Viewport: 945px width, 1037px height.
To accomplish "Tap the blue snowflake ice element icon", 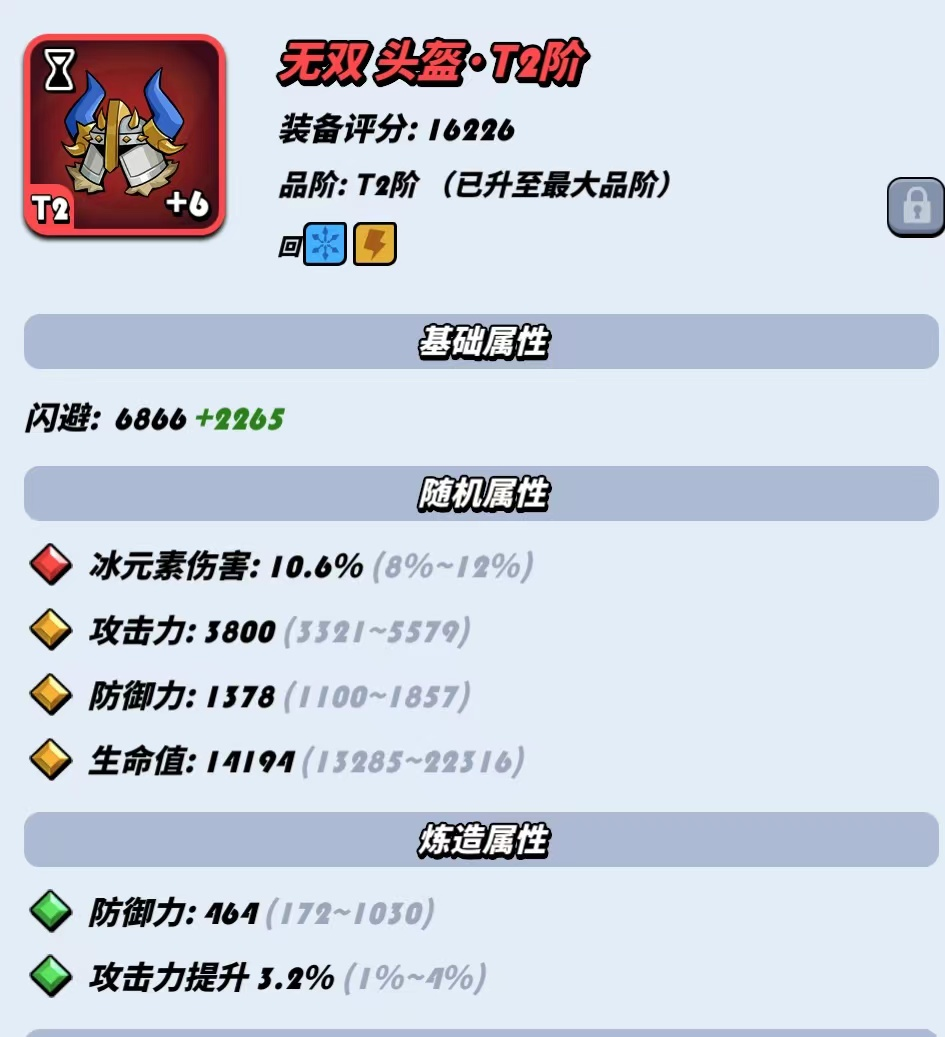I will click(325, 244).
